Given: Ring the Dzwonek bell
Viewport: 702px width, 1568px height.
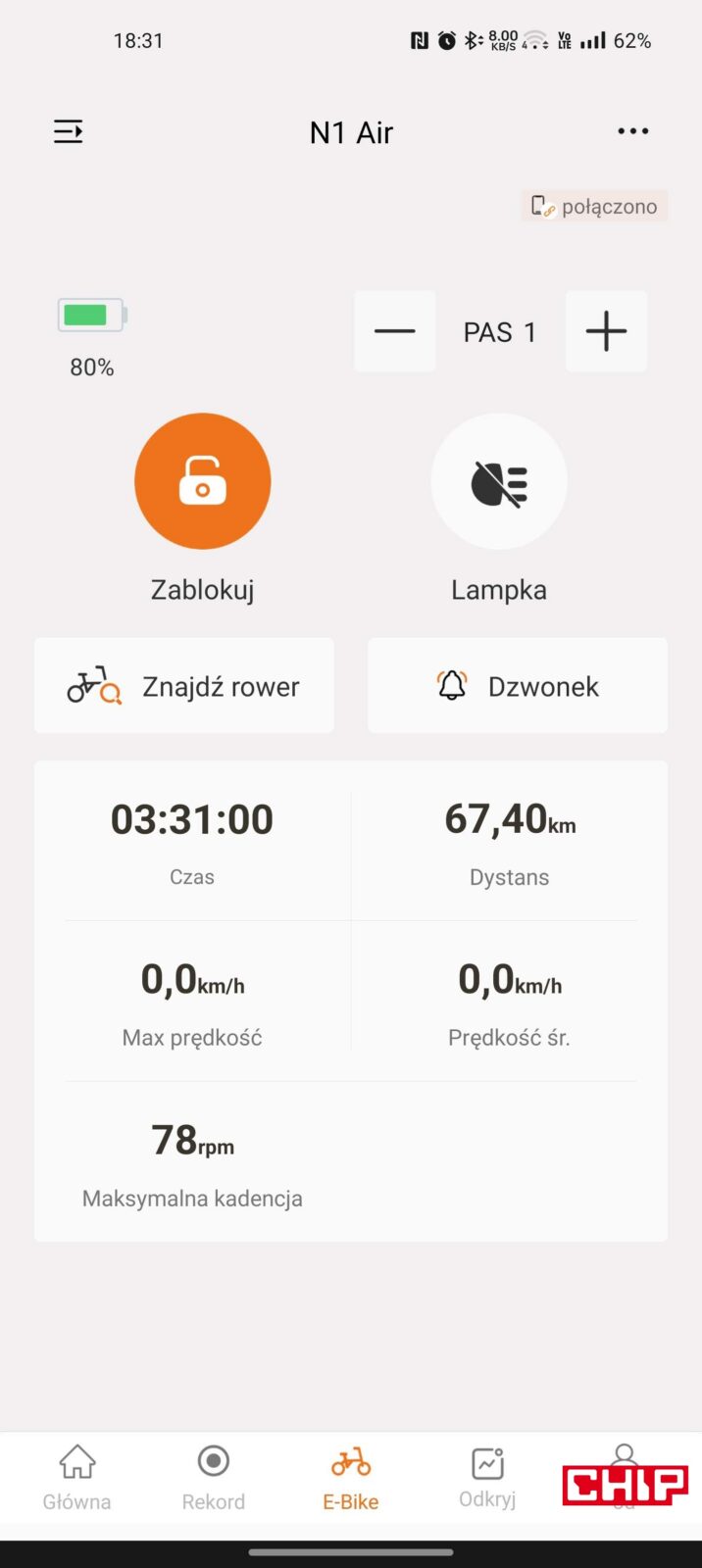Looking at the screenshot, I should 518,686.
